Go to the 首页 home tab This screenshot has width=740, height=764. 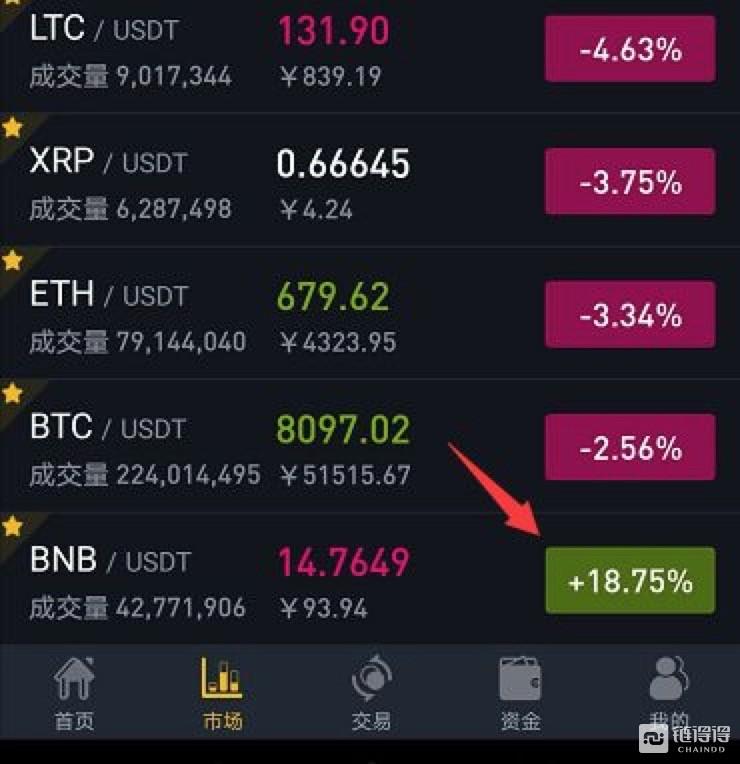(74, 695)
